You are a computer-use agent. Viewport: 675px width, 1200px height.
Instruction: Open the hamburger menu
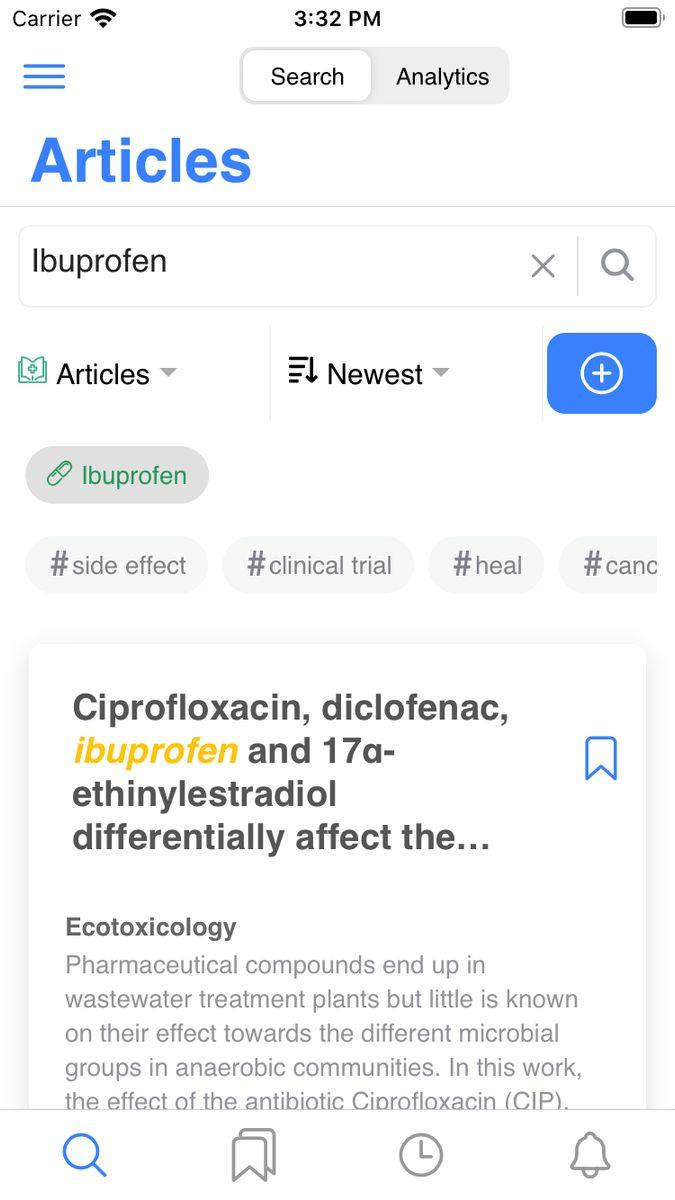click(x=44, y=77)
